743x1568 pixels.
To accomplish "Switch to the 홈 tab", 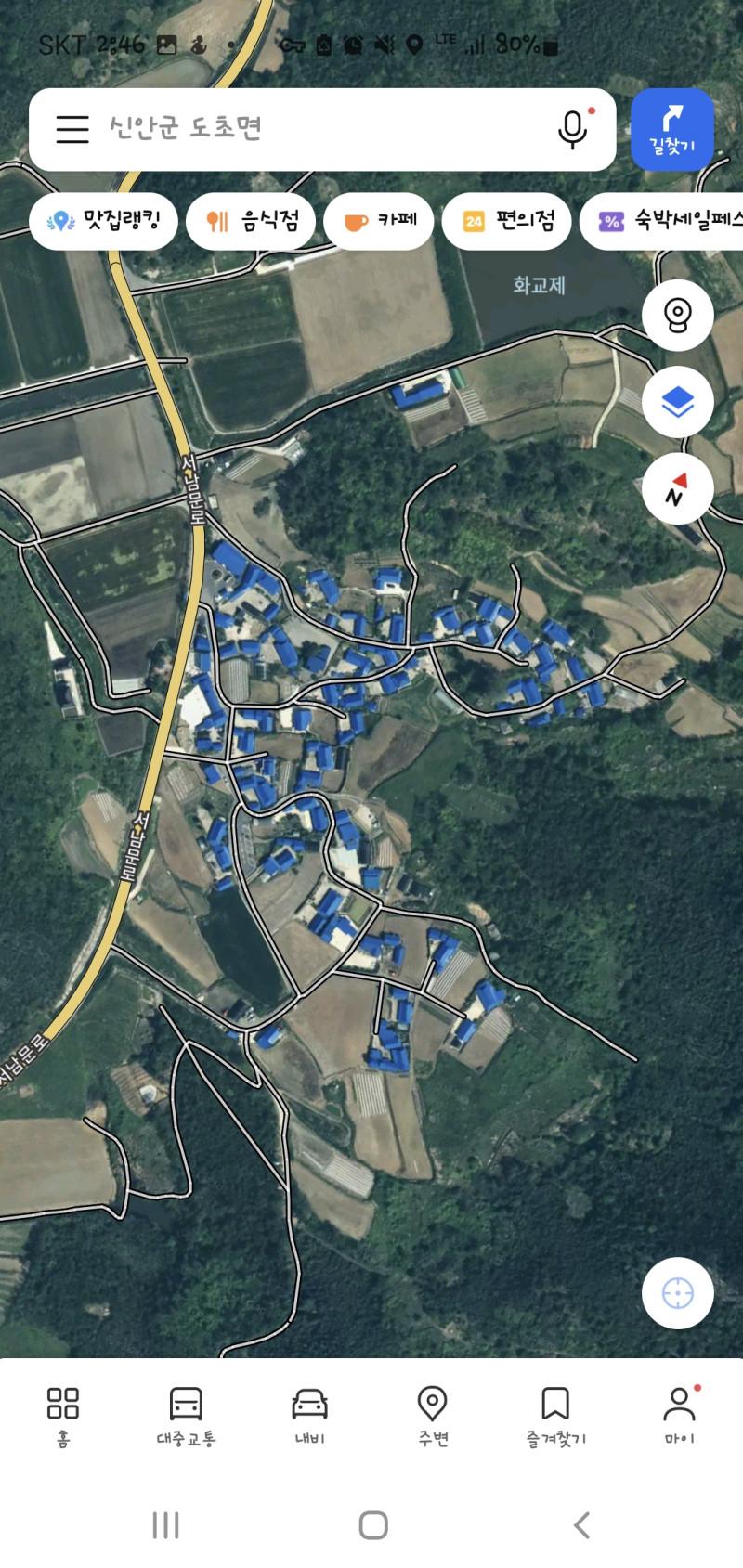I will 63,1416.
